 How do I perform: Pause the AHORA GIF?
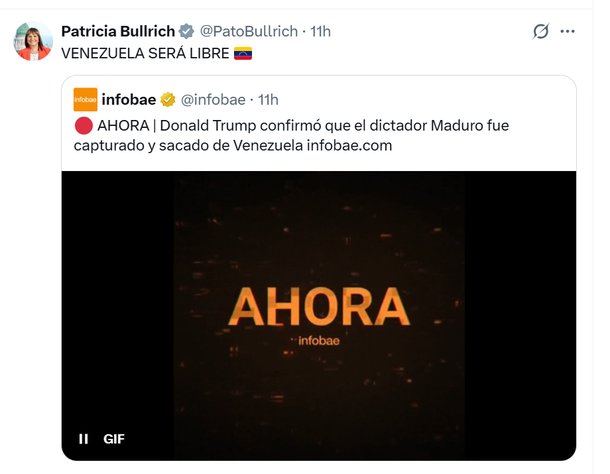point(84,438)
